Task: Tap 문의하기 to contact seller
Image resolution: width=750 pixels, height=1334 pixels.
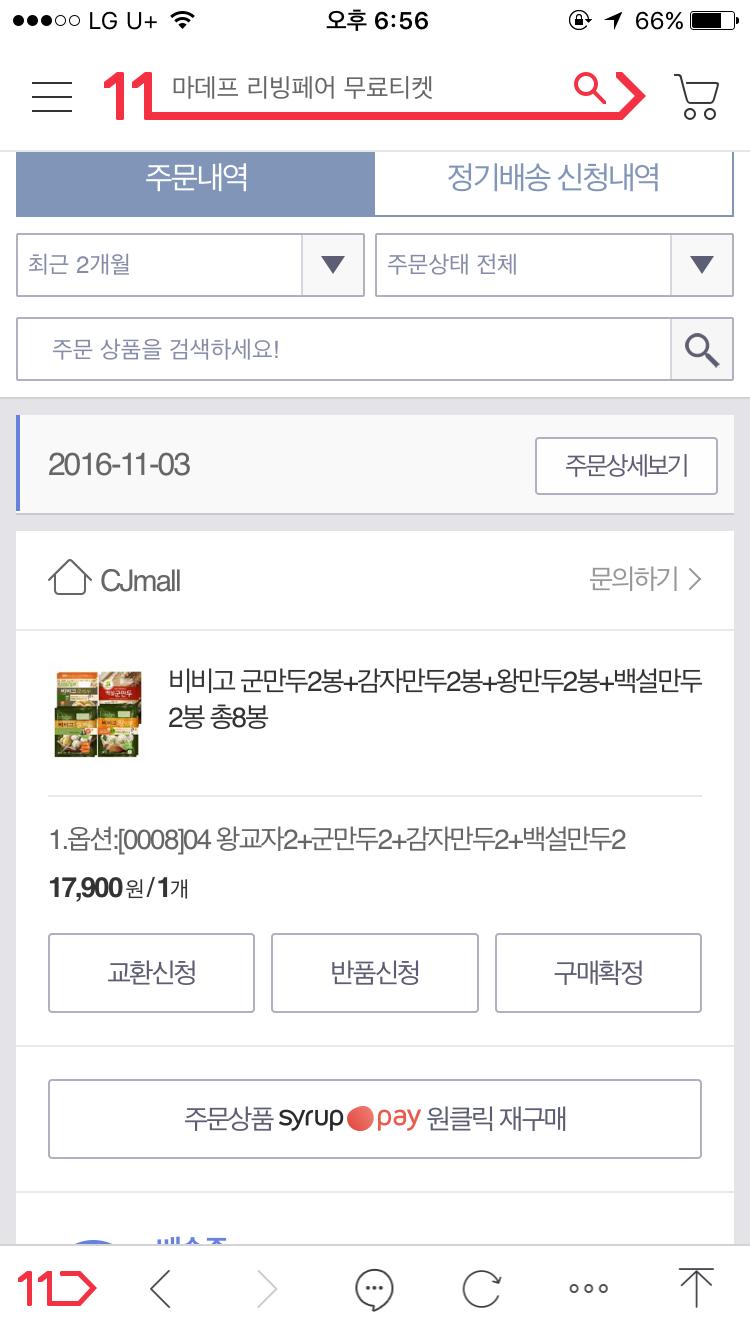Action: point(645,579)
